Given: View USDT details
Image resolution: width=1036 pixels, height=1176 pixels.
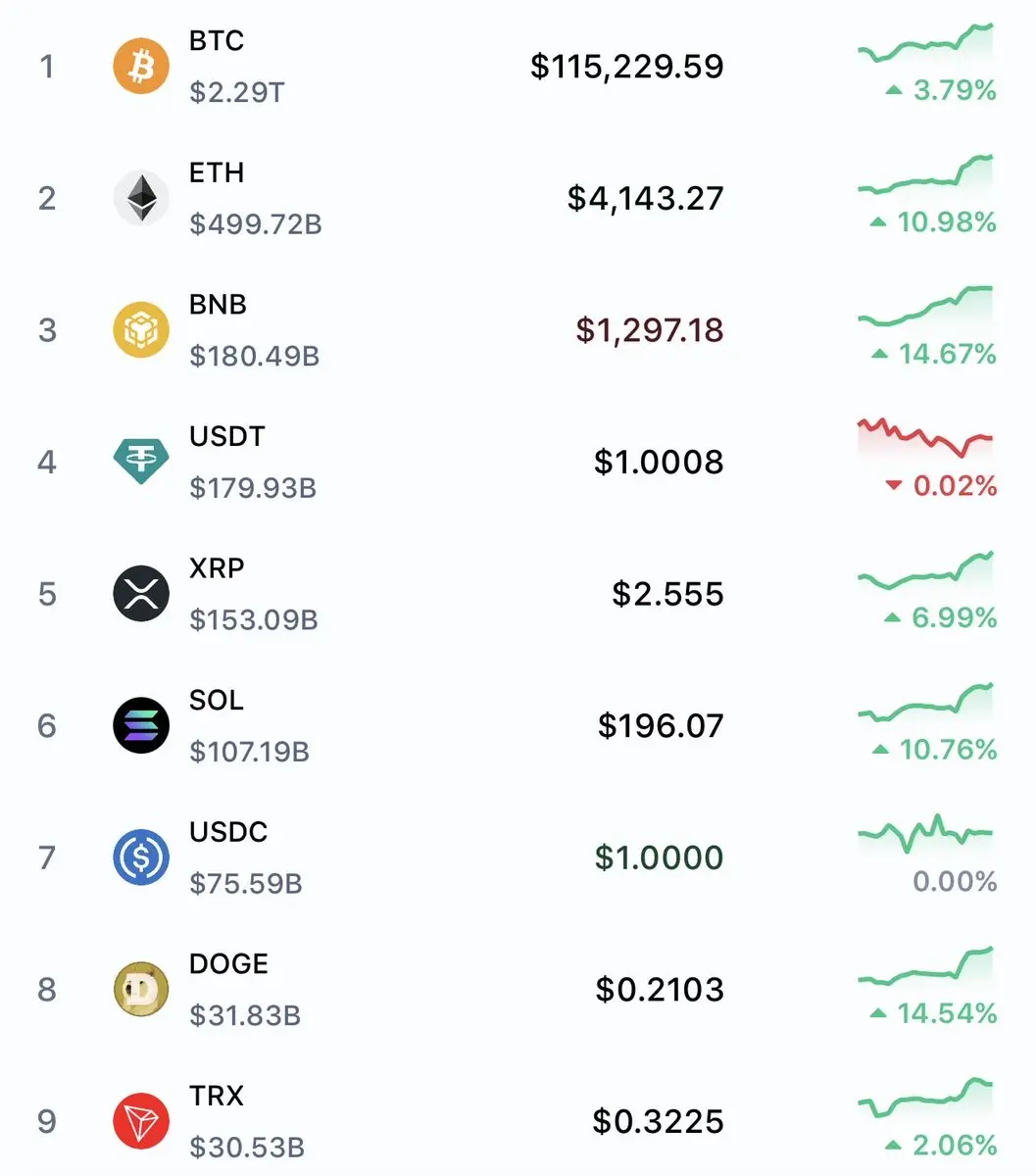Looking at the screenshot, I should (x=518, y=462).
